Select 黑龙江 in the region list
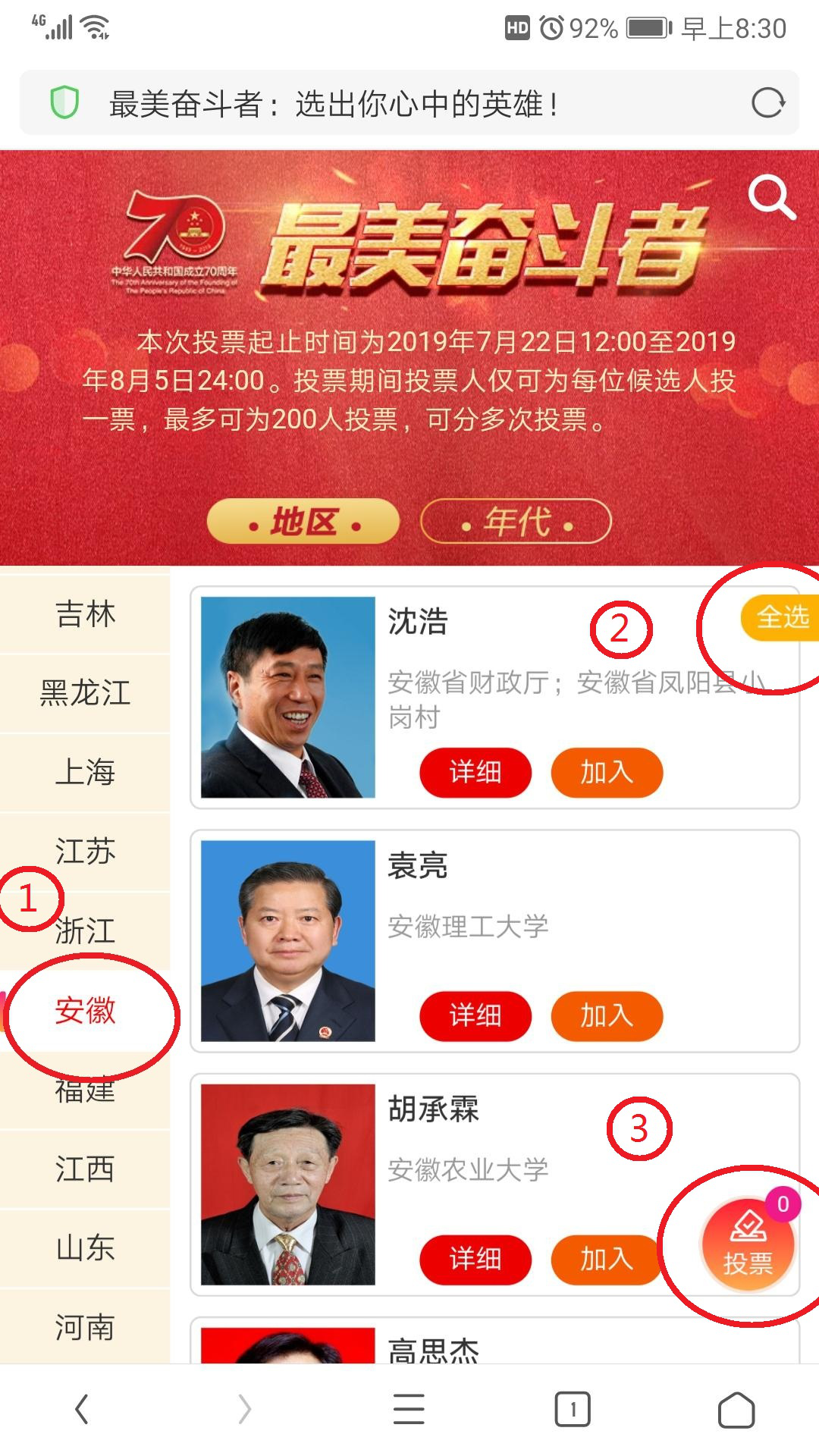 pos(85,693)
